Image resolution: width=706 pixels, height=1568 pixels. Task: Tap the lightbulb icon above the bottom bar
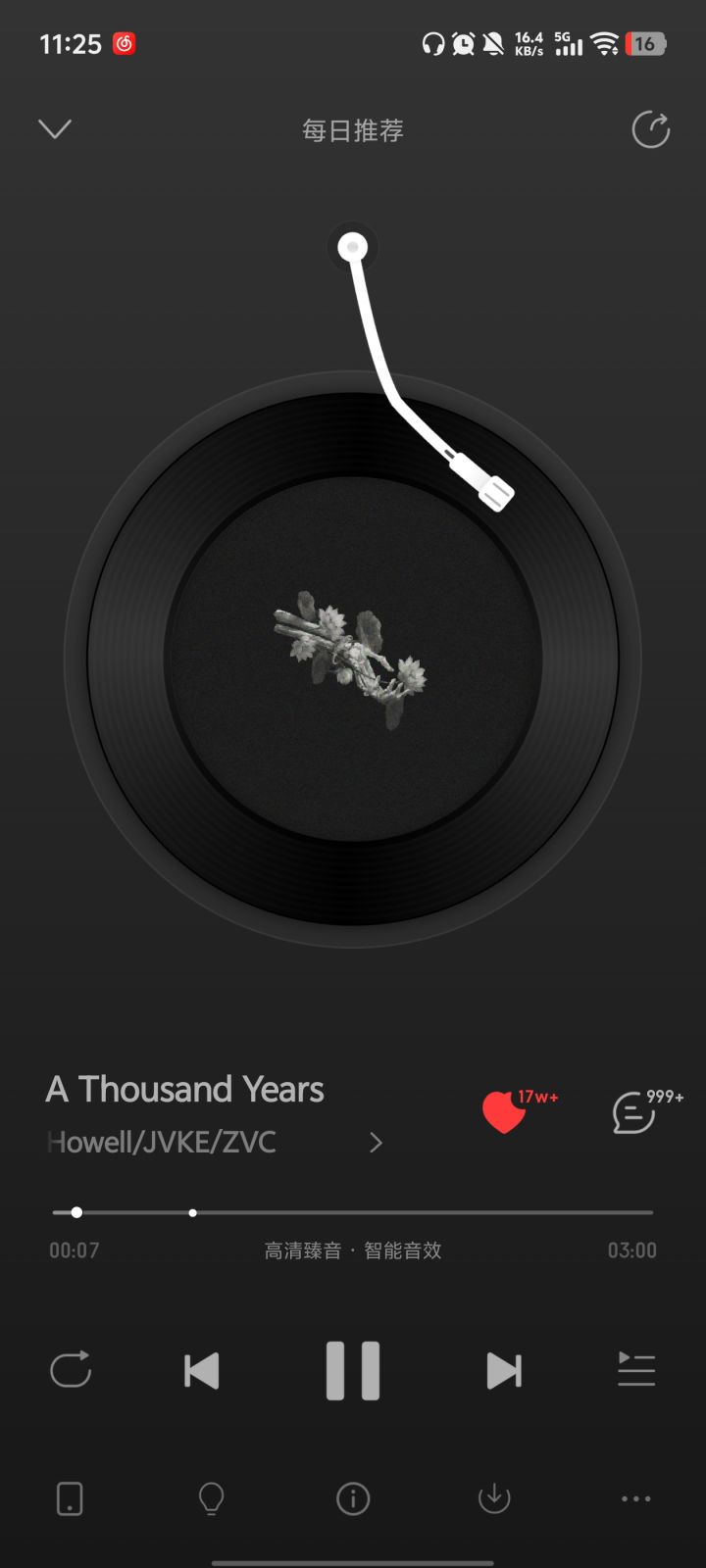click(x=212, y=1498)
